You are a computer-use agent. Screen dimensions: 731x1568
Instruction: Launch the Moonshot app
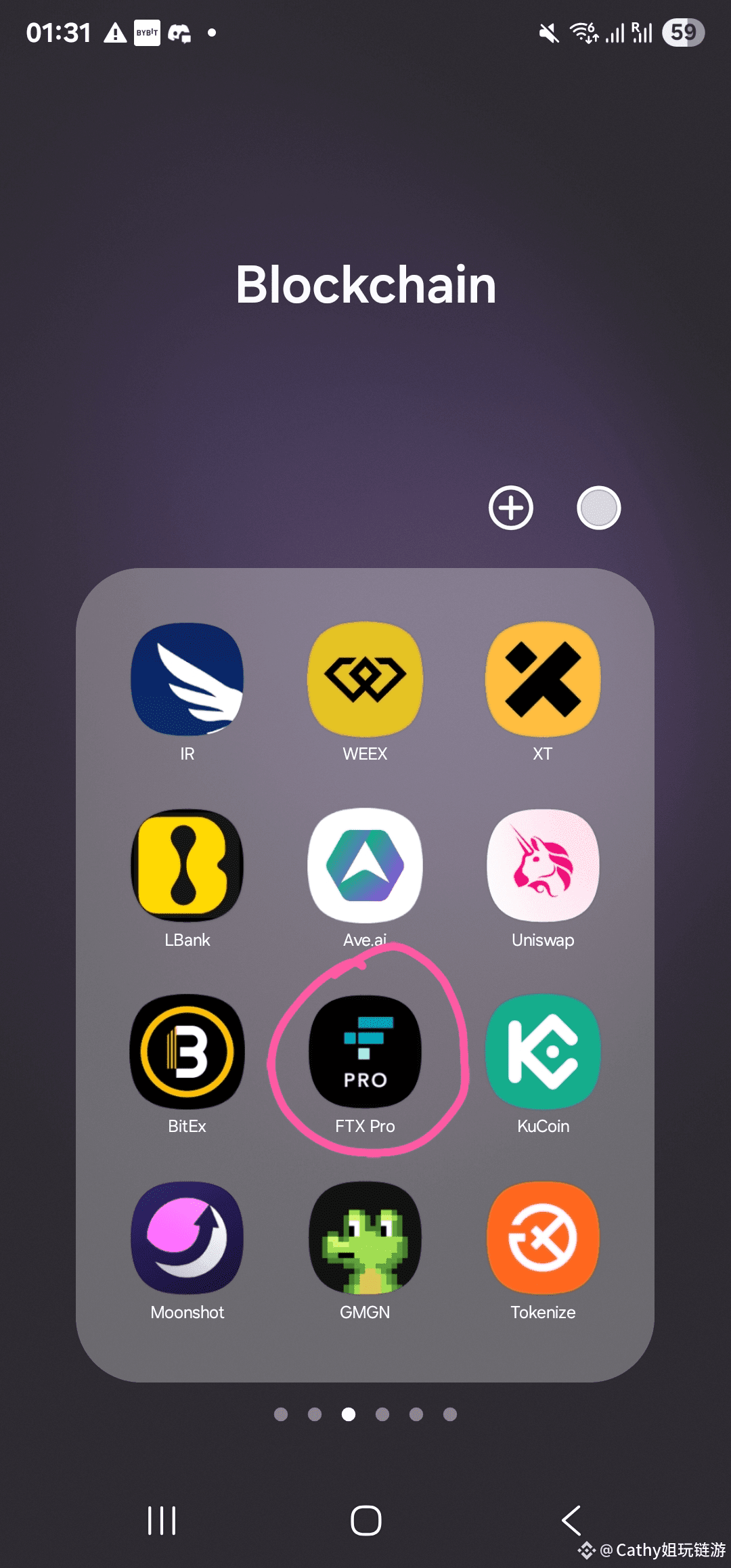pos(187,1238)
